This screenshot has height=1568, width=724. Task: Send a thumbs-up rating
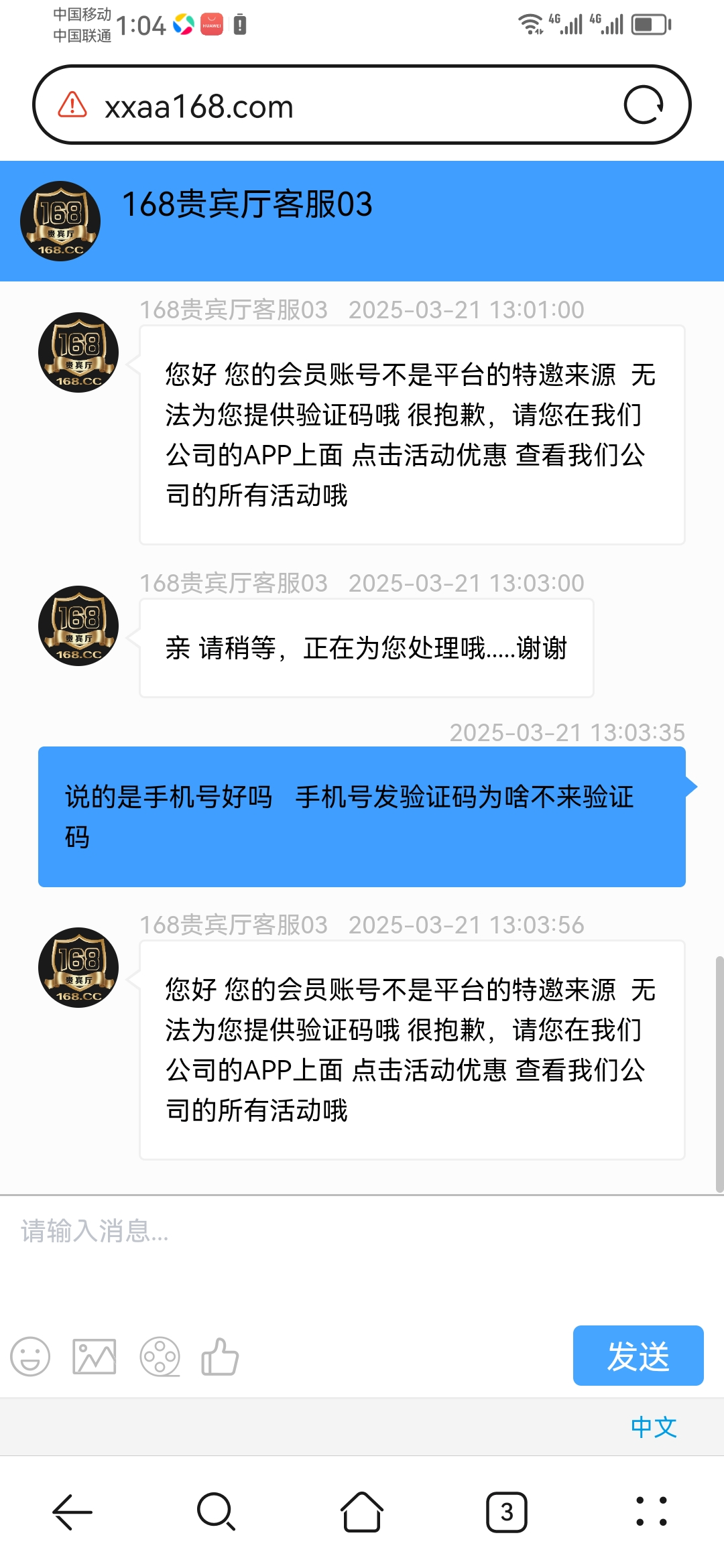pos(220,1357)
